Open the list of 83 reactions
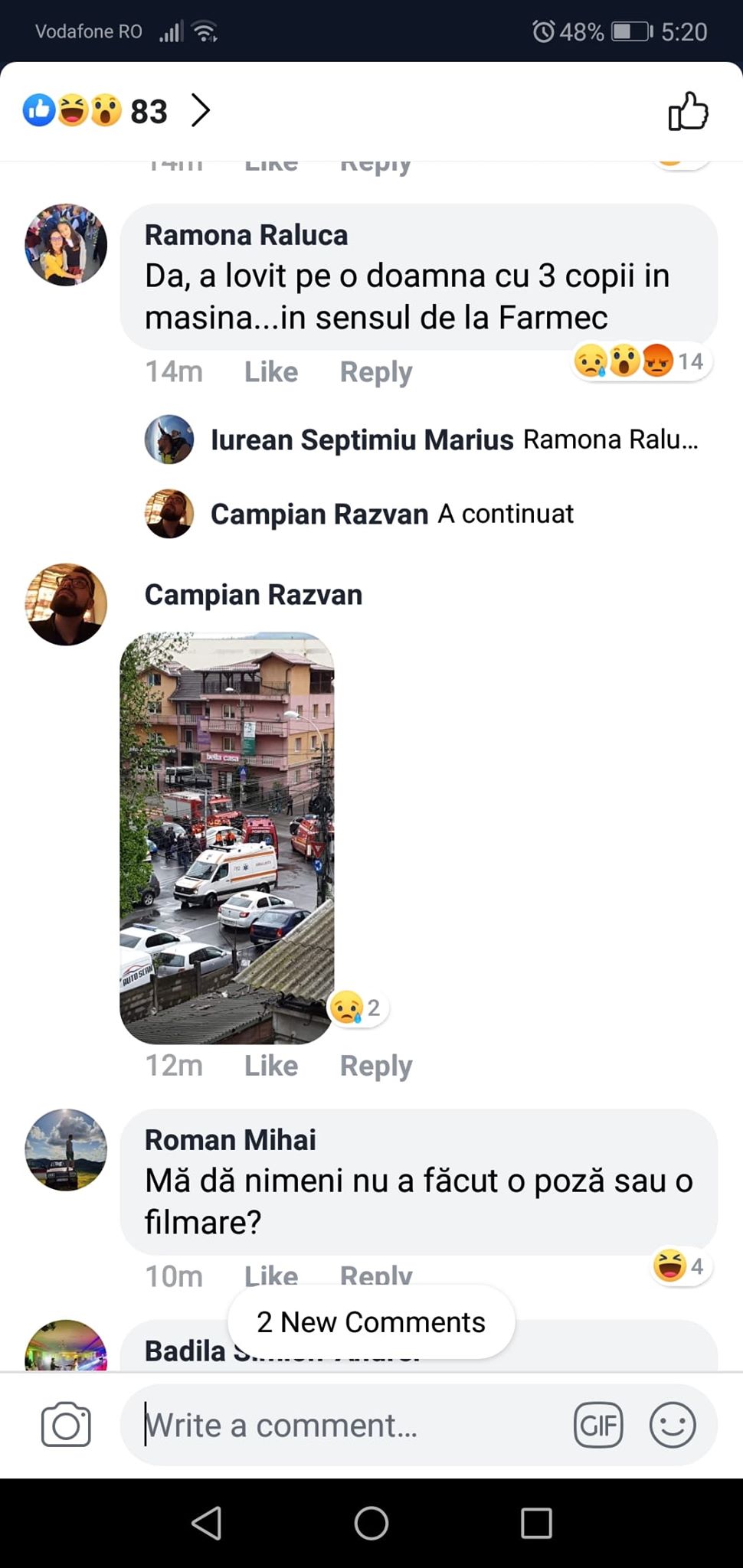 tap(115, 111)
